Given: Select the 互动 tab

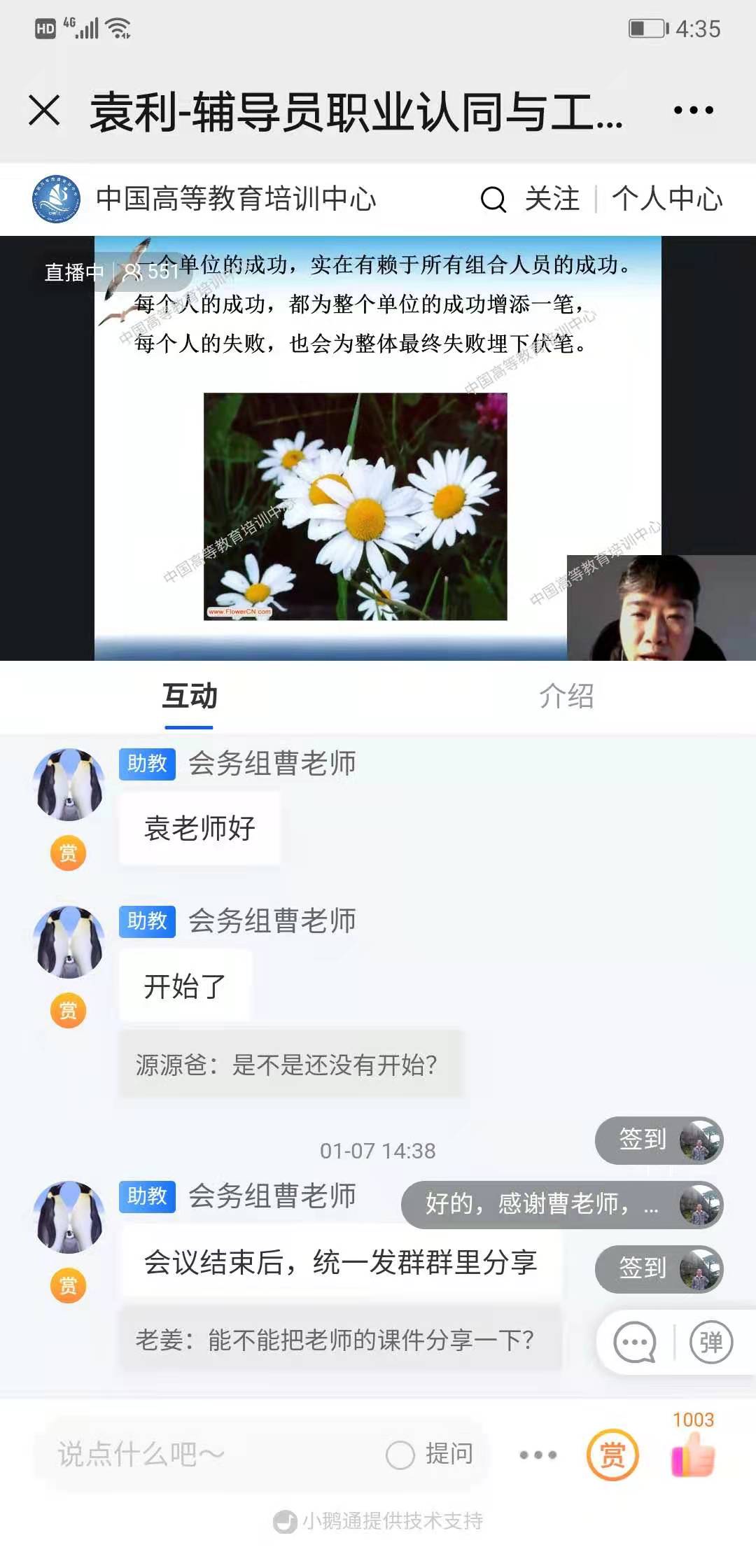Looking at the screenshot, I should 189,696.
